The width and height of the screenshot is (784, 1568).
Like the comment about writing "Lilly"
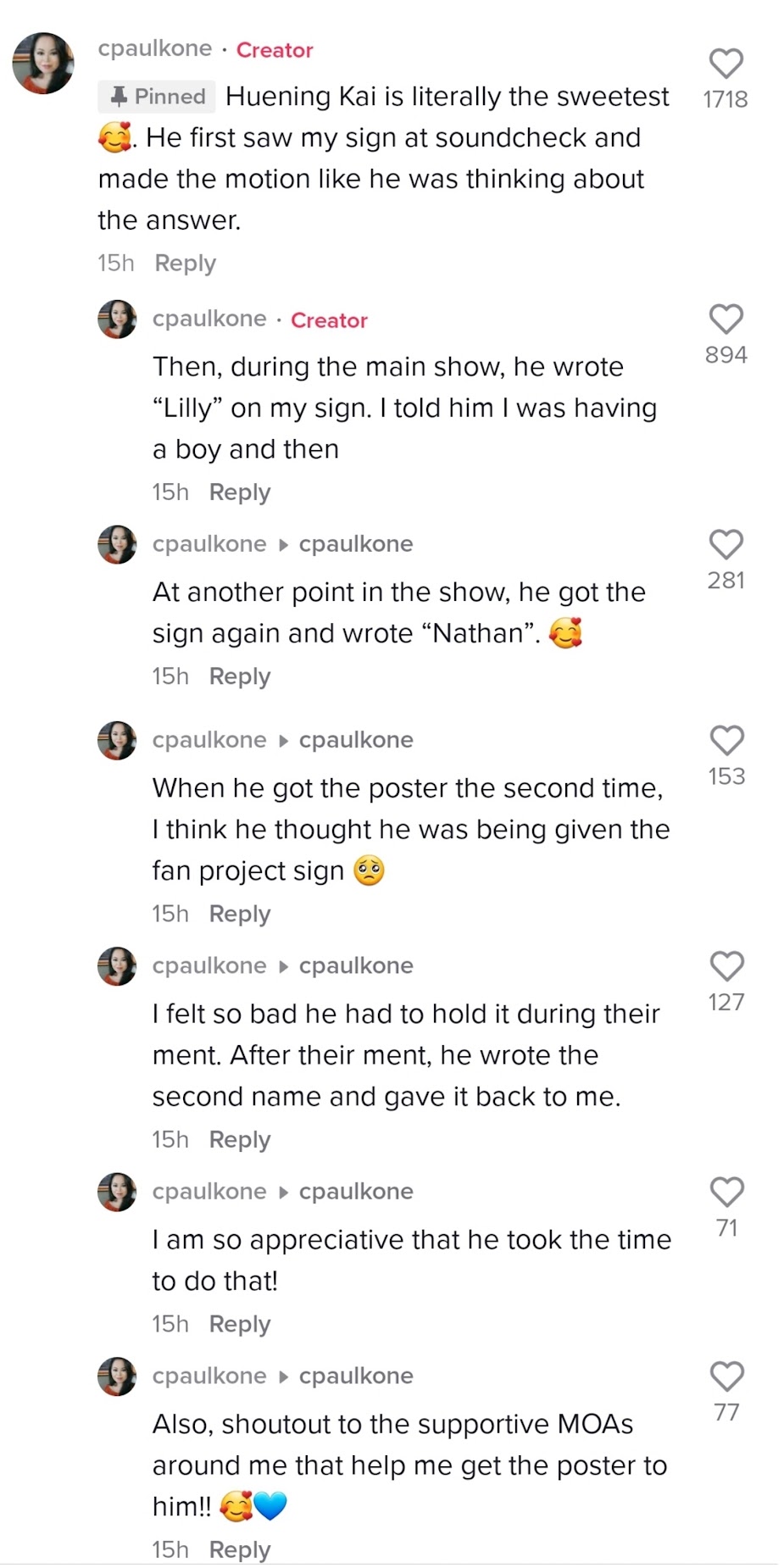726,320
